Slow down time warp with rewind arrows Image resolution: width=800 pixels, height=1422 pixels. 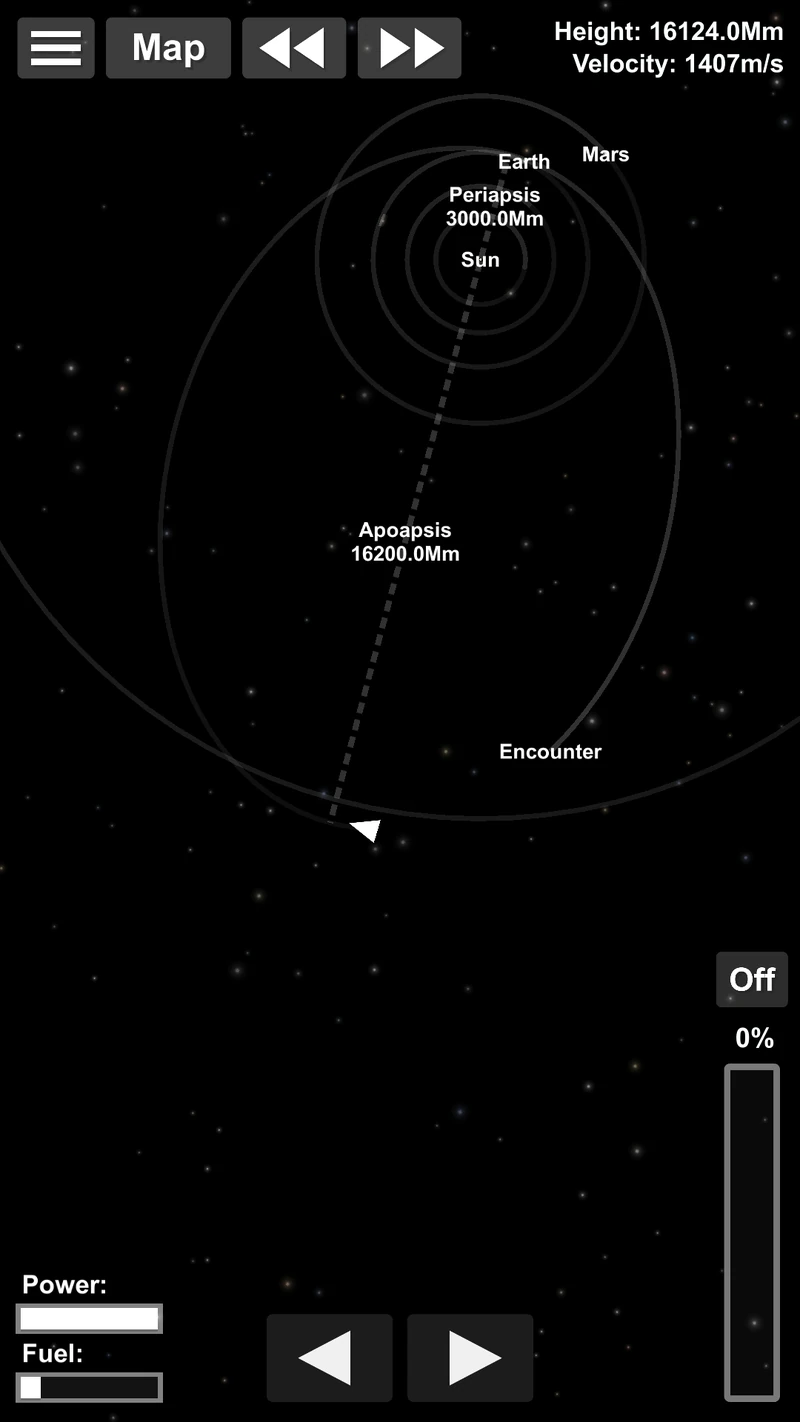coord(294,47)
